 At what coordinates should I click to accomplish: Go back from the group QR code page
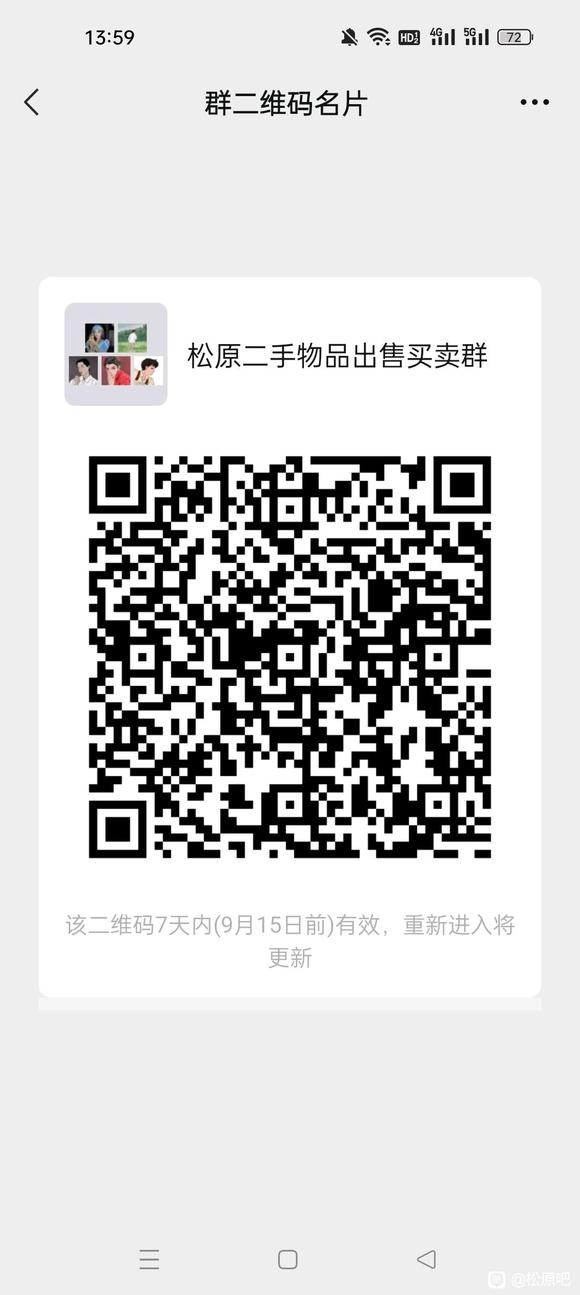32,102
